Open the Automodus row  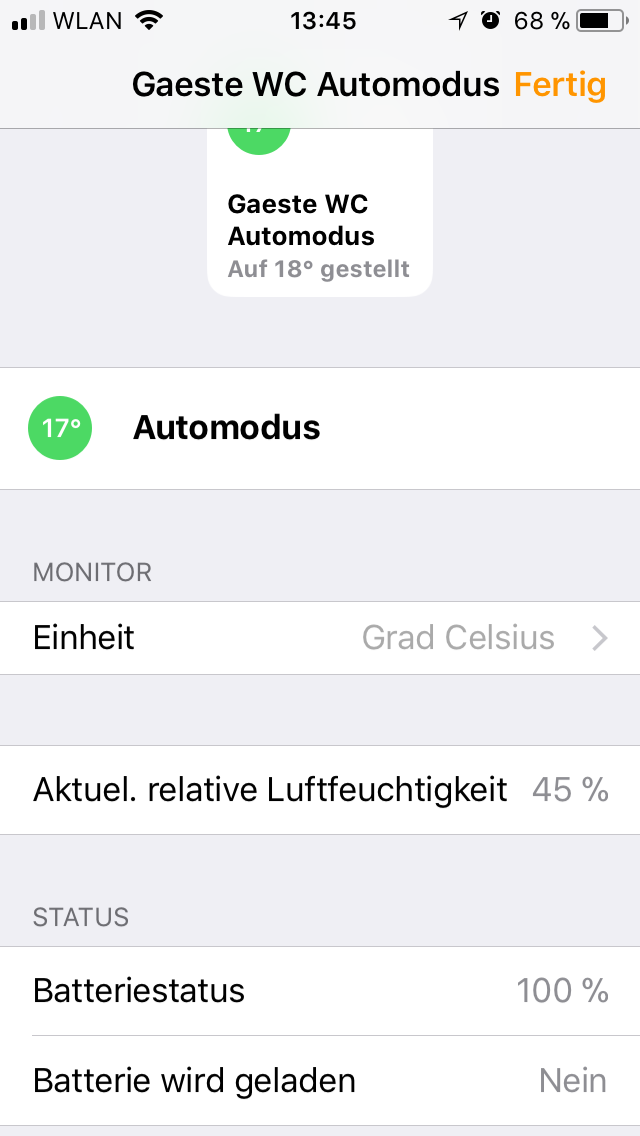(x=320, y=428)
